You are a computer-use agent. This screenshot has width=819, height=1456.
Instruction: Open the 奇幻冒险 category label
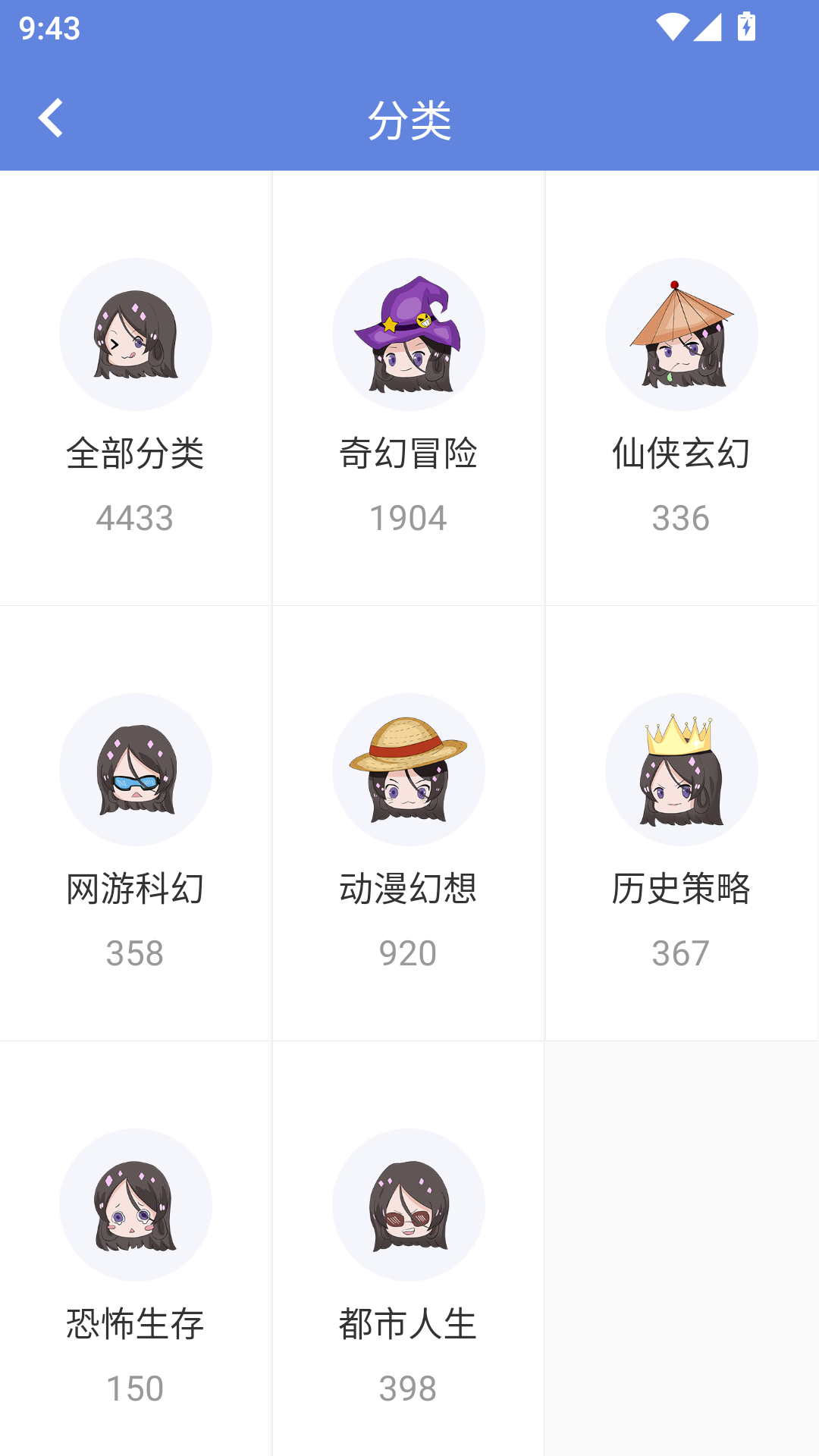[x=408, y=453]
